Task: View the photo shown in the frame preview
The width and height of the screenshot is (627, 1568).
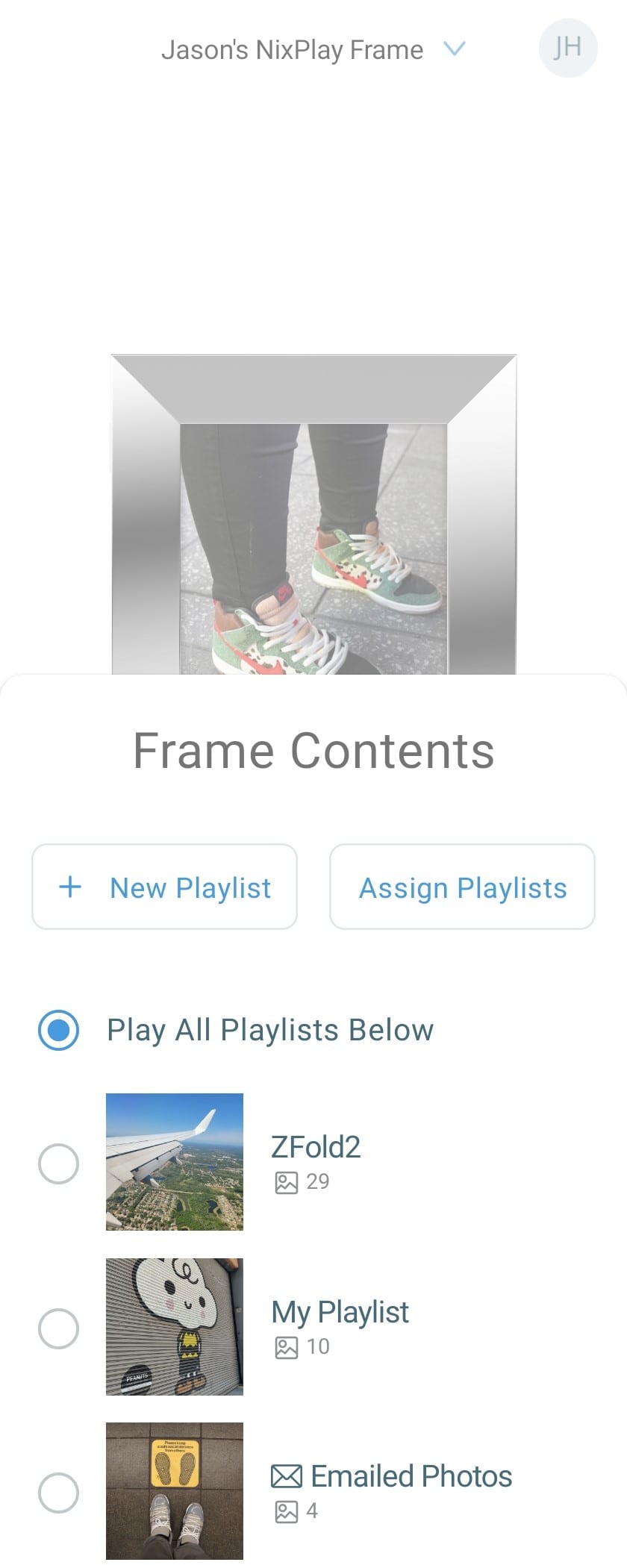Action: (x=313, y=549)
